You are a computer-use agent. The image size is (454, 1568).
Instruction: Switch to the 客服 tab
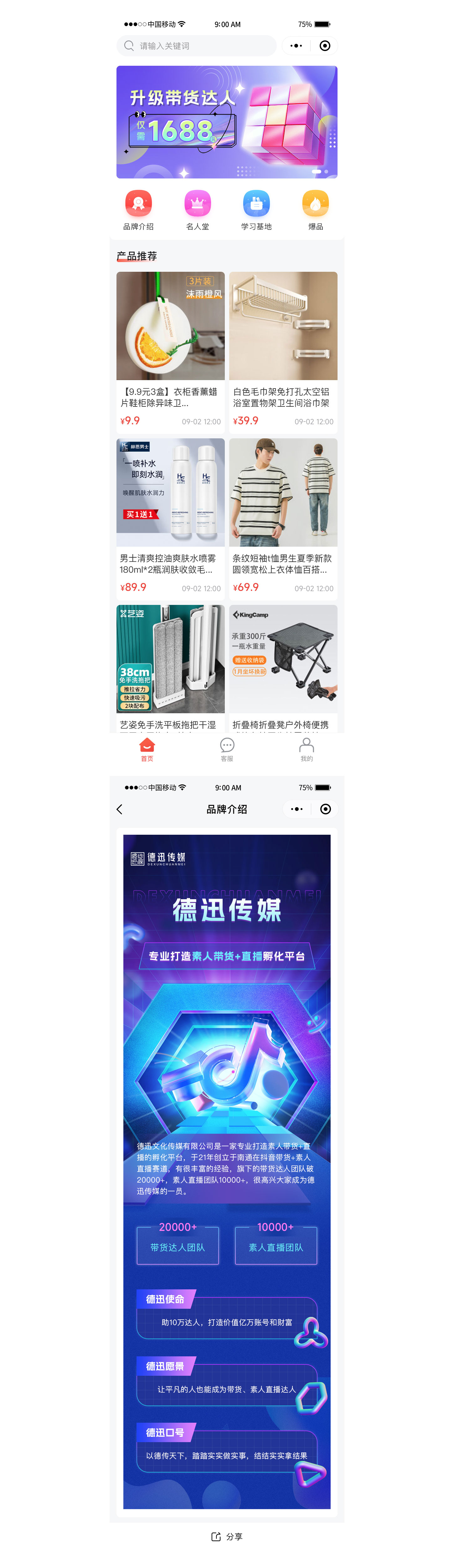click(227, 749)
